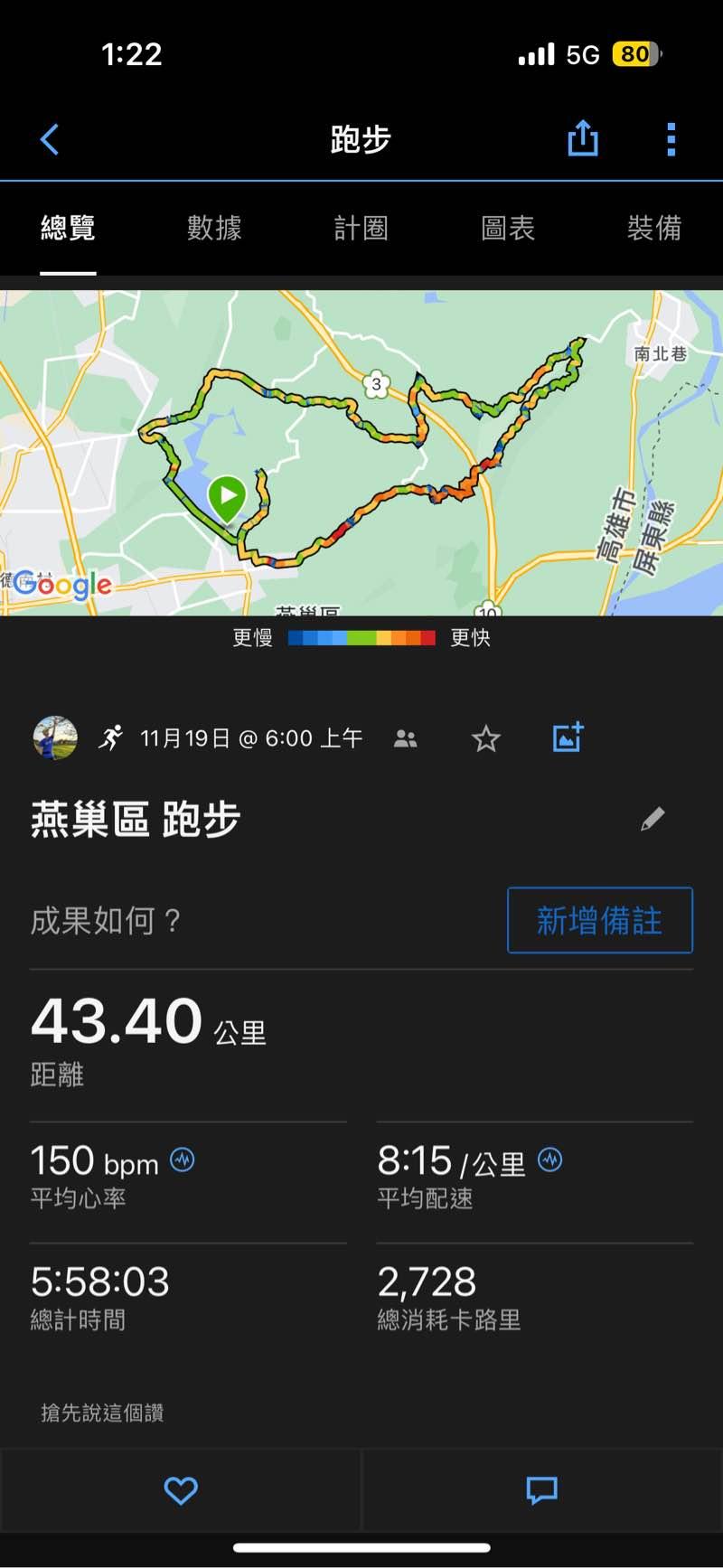
Task: Tap the profile avatar photo
Action: 55,737
